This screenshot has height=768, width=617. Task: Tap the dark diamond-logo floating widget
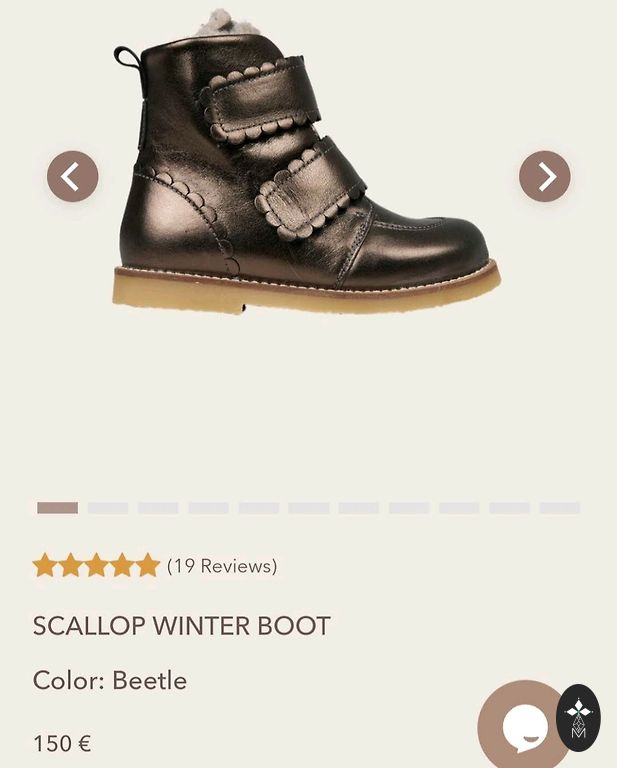tap(578, 717)
